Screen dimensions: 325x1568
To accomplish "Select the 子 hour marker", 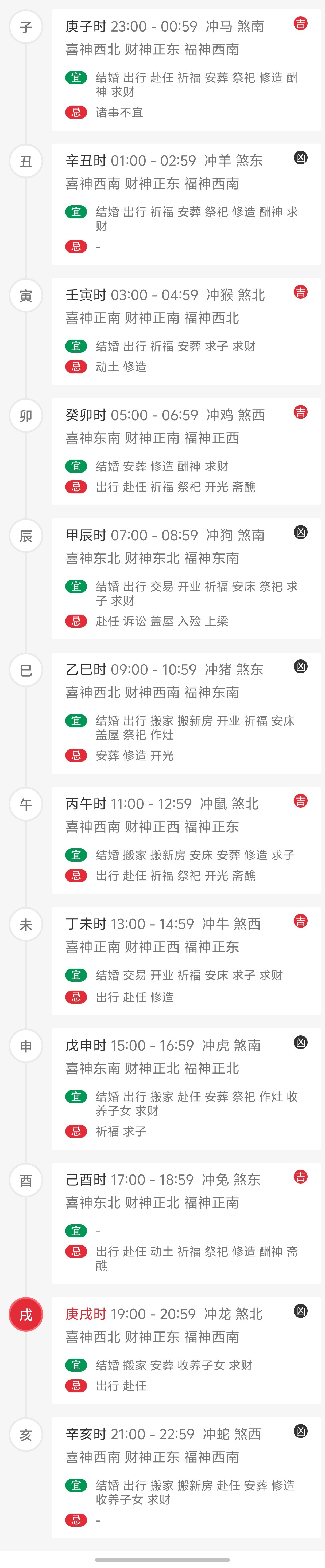I will click(26, 27).
